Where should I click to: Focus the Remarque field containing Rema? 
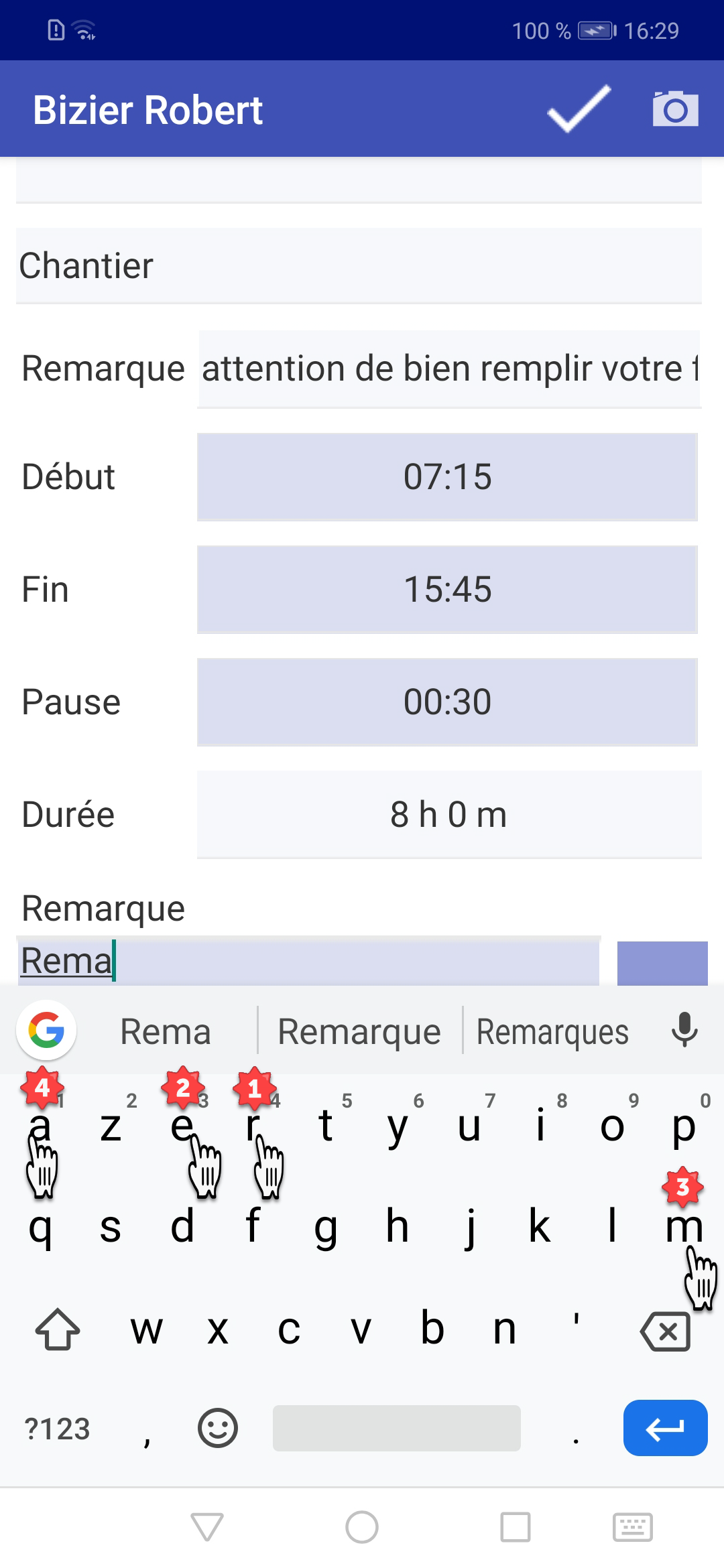coord(308,962)
